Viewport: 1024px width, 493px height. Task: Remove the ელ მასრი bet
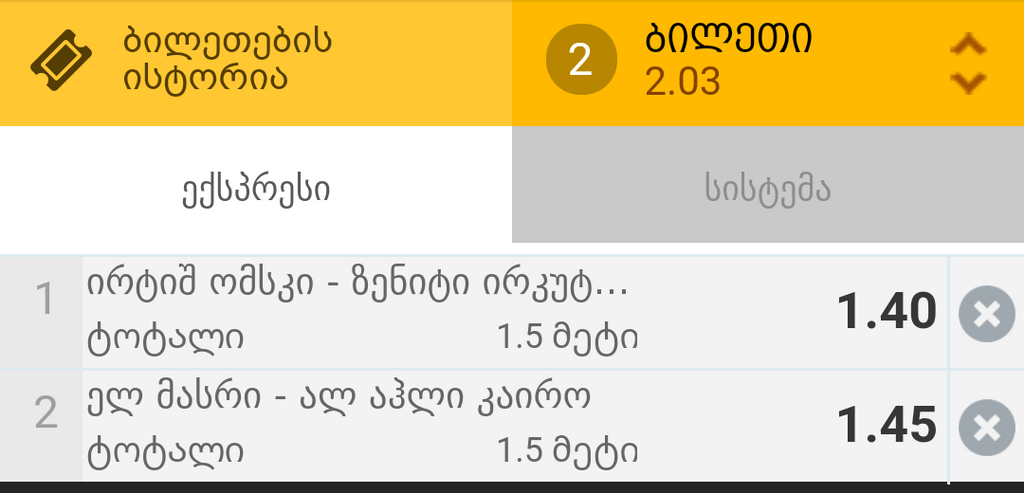[x=986, y=427]
